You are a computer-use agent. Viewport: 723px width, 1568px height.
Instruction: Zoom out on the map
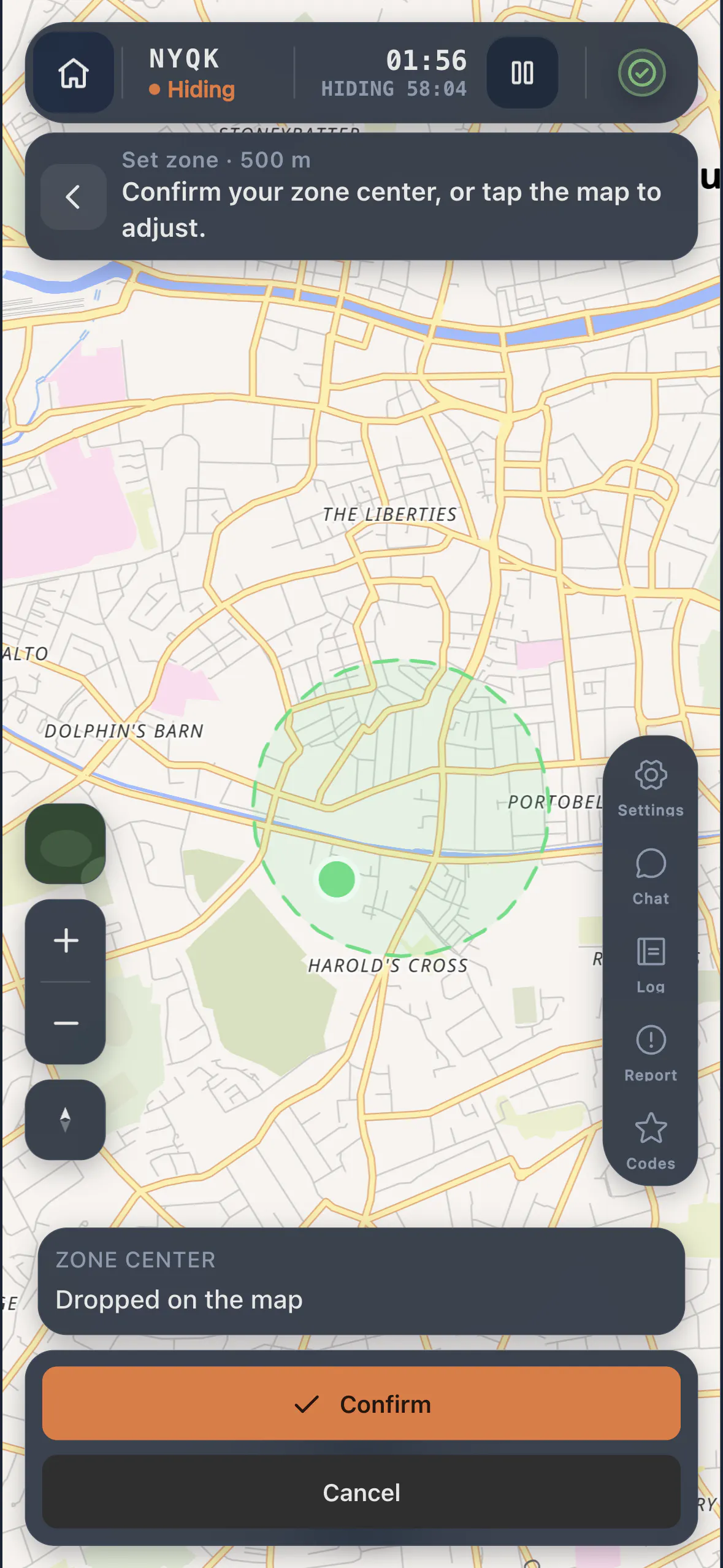(66, 1023)
